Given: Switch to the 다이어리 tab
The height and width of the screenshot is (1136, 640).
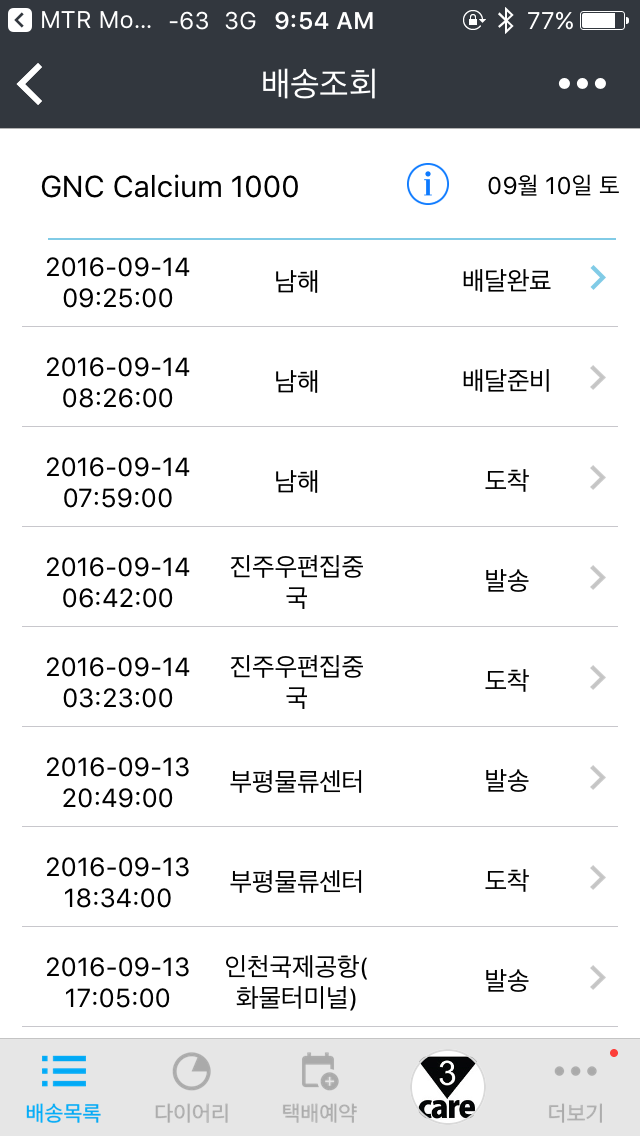Looking at the screenshot, I should pos(192,1086).
